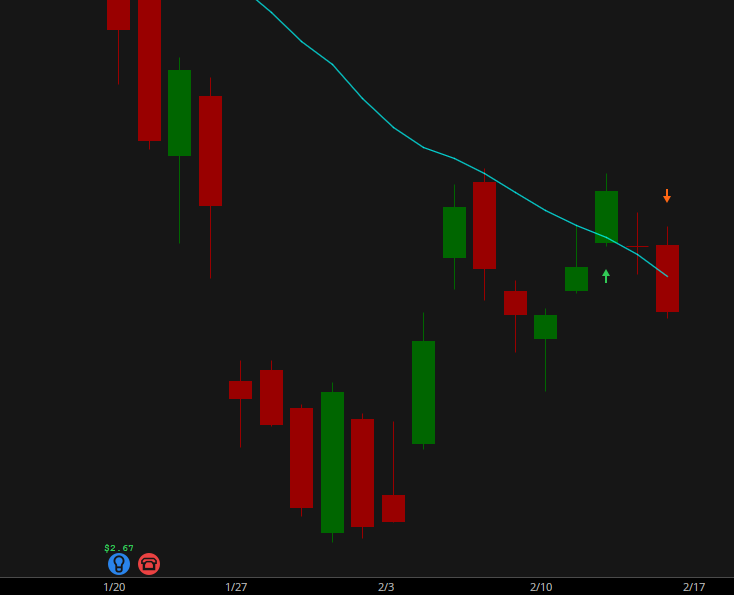Open the blue lightbulb dividend event marker
The width and height of the screenshot is (734, 595).
click(119, 564)
